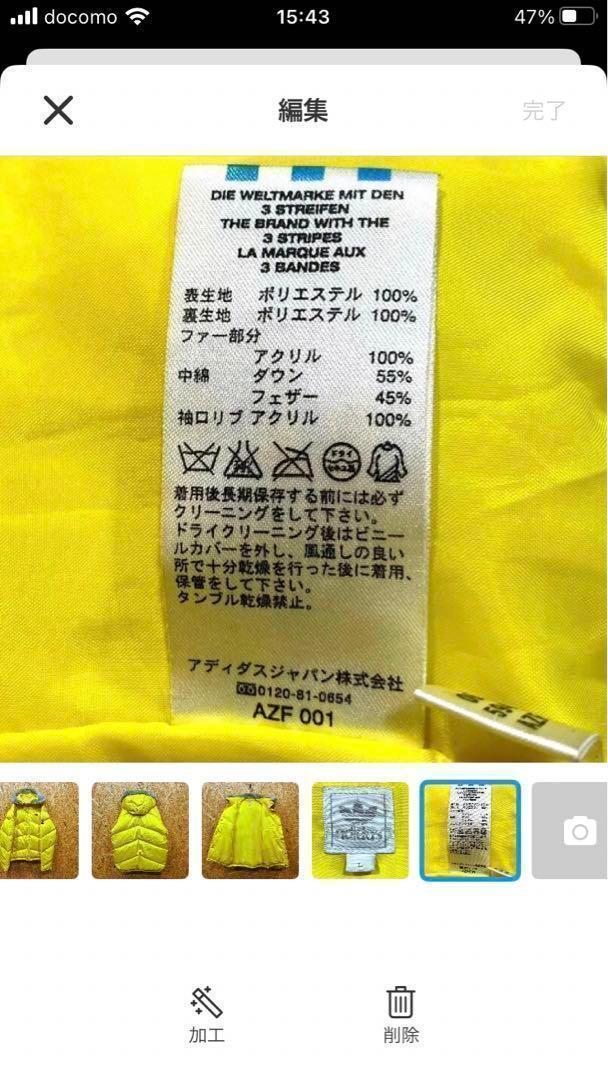The image size is (608, 1080).
Task: Select the care label thumbnail
Action: 470,830
